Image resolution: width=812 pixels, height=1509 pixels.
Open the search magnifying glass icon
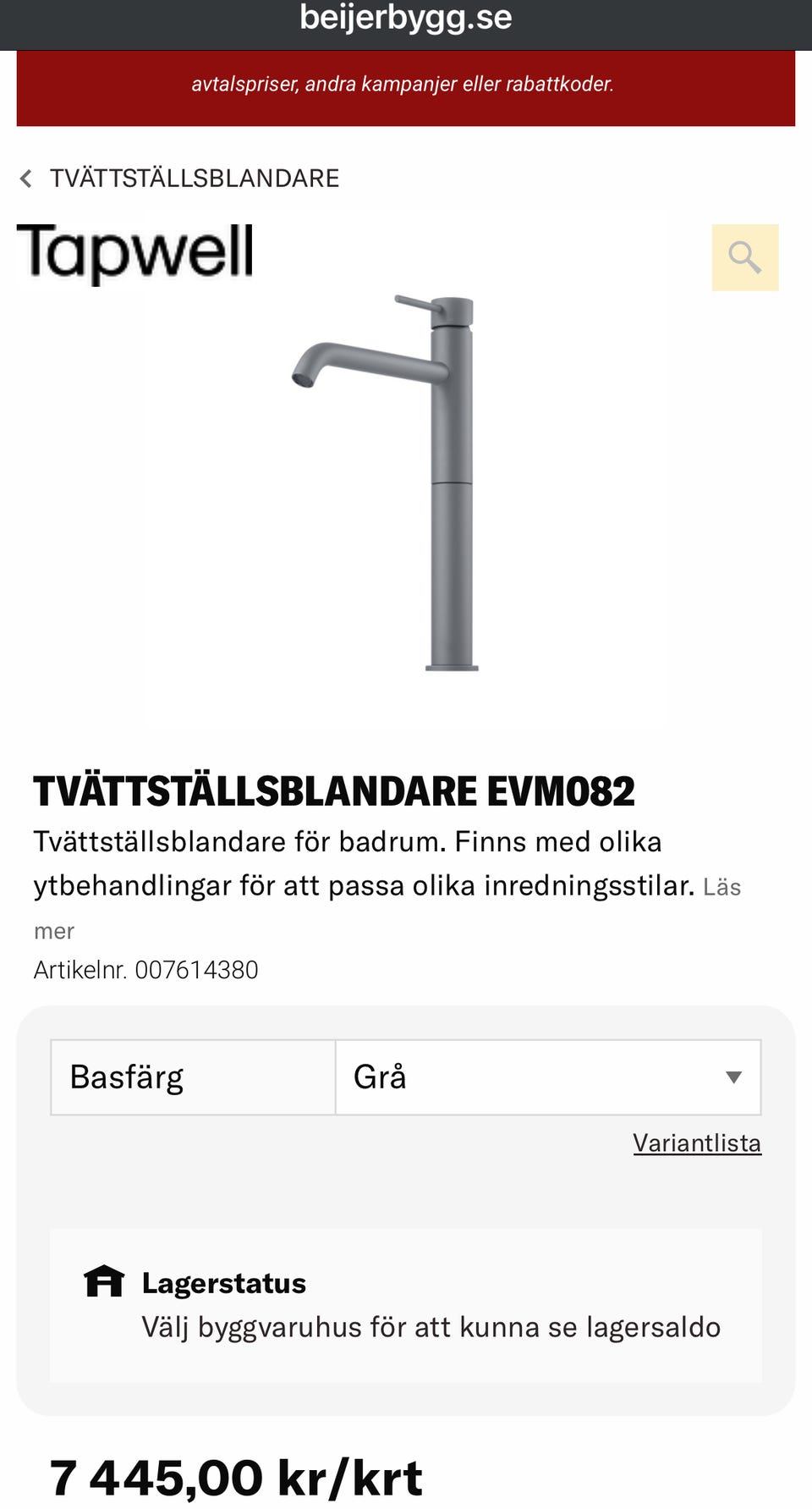[x=744, y=257]
